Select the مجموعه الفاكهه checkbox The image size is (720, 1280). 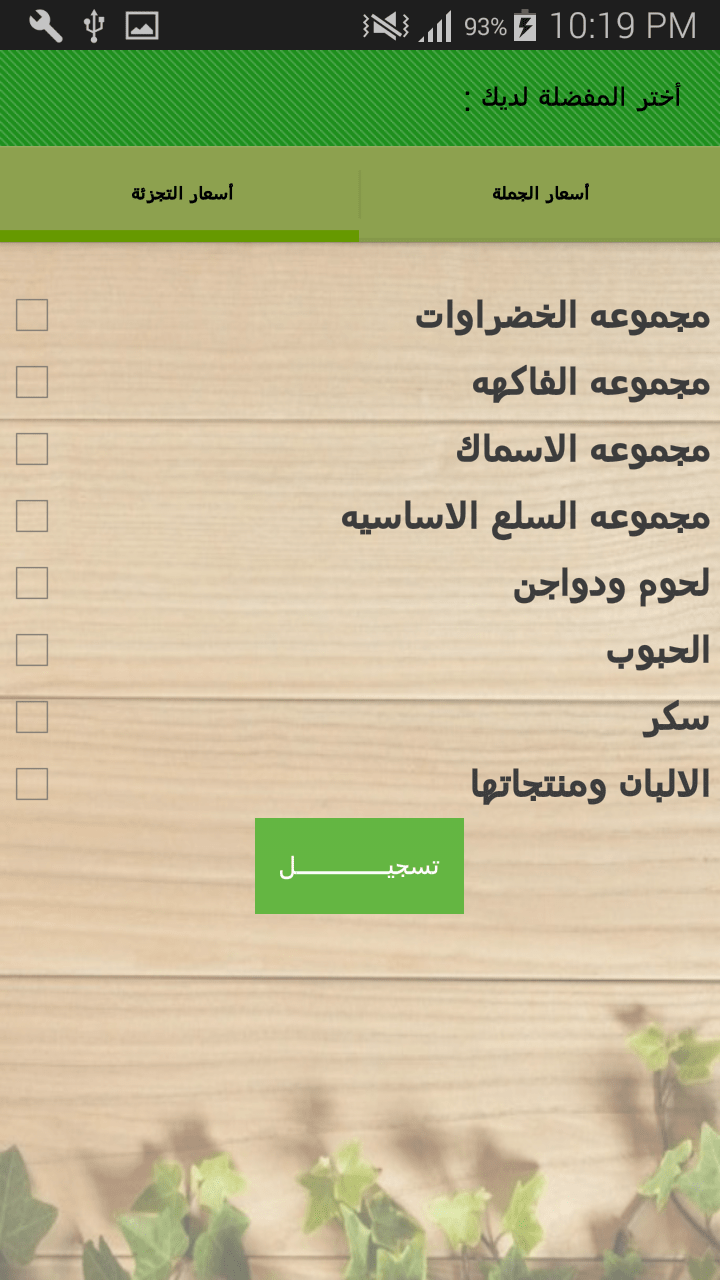pos(32,382)
